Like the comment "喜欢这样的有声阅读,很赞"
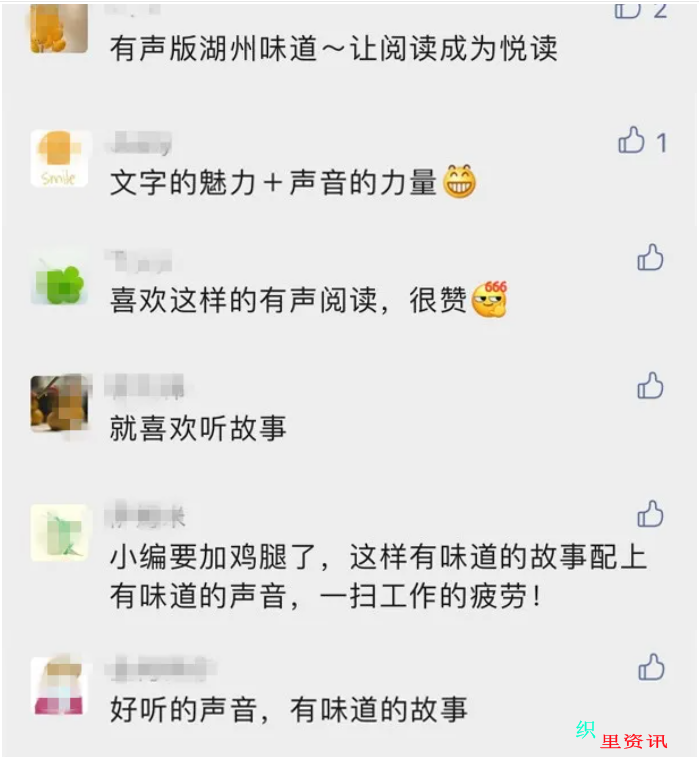This screenshot has width=699, height=757. pyautogui.click(x=650, y=258)
